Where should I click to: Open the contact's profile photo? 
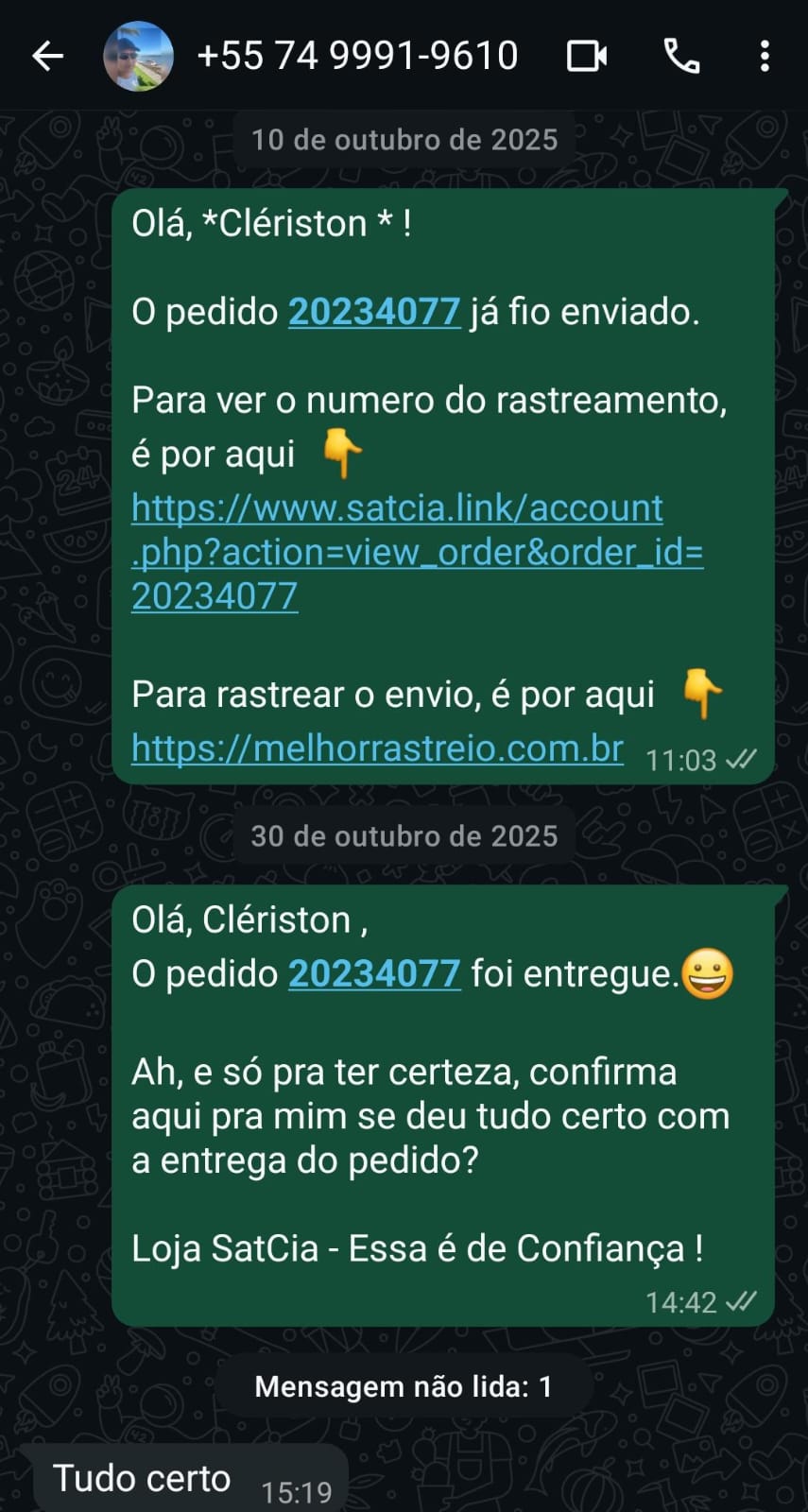[138, 57]
